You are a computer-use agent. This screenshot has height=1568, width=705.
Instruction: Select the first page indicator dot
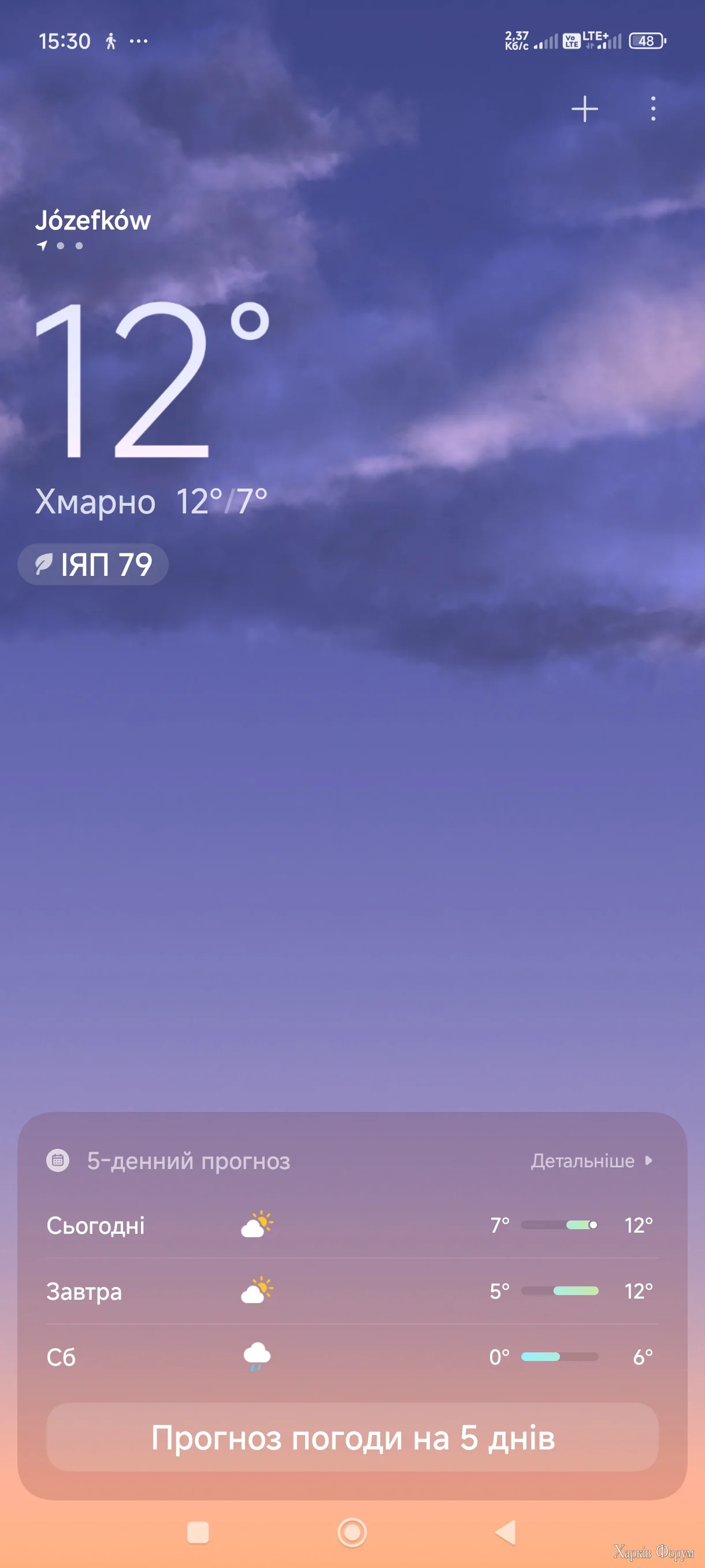[x=61, y=247]
